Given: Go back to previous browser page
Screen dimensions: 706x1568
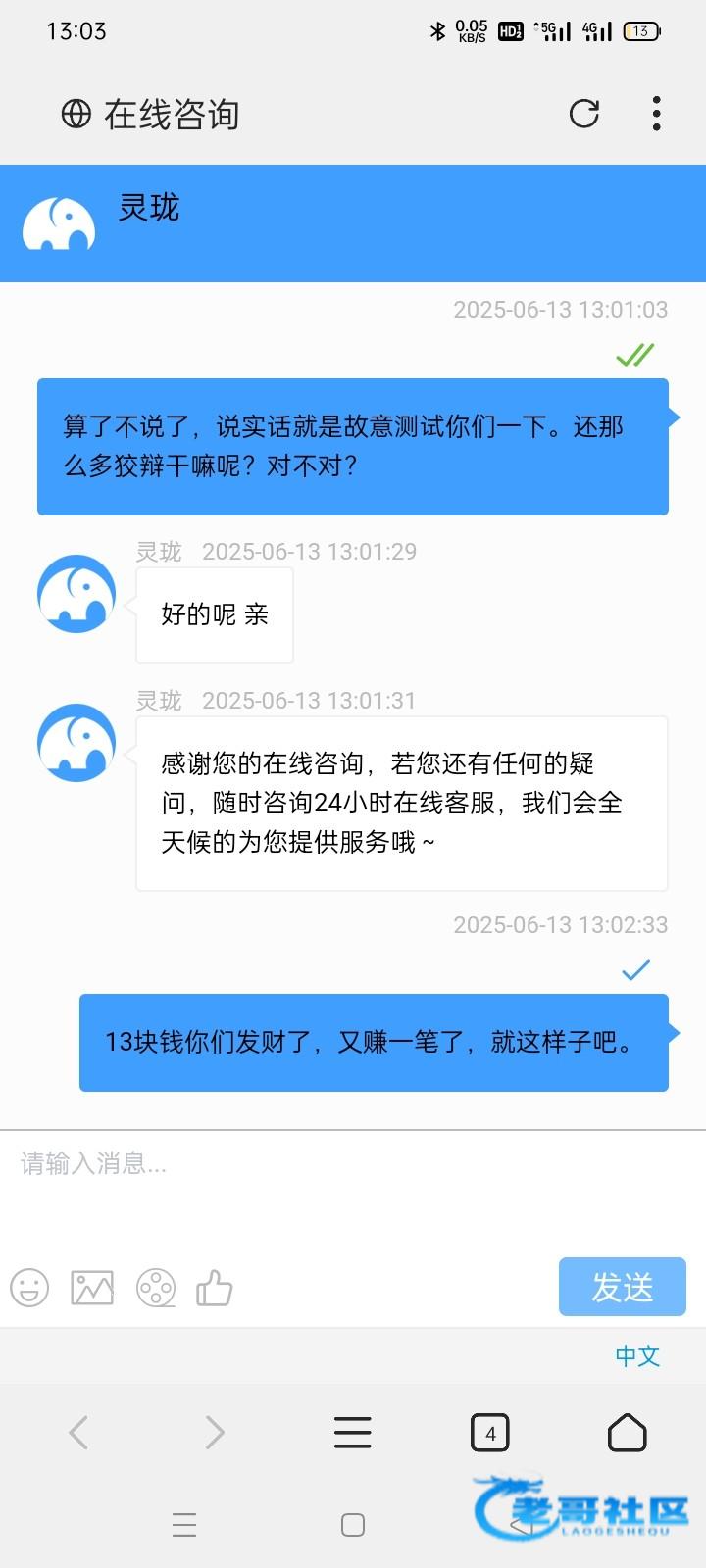Looking at the screenshot, I should tap(78, 1433).
